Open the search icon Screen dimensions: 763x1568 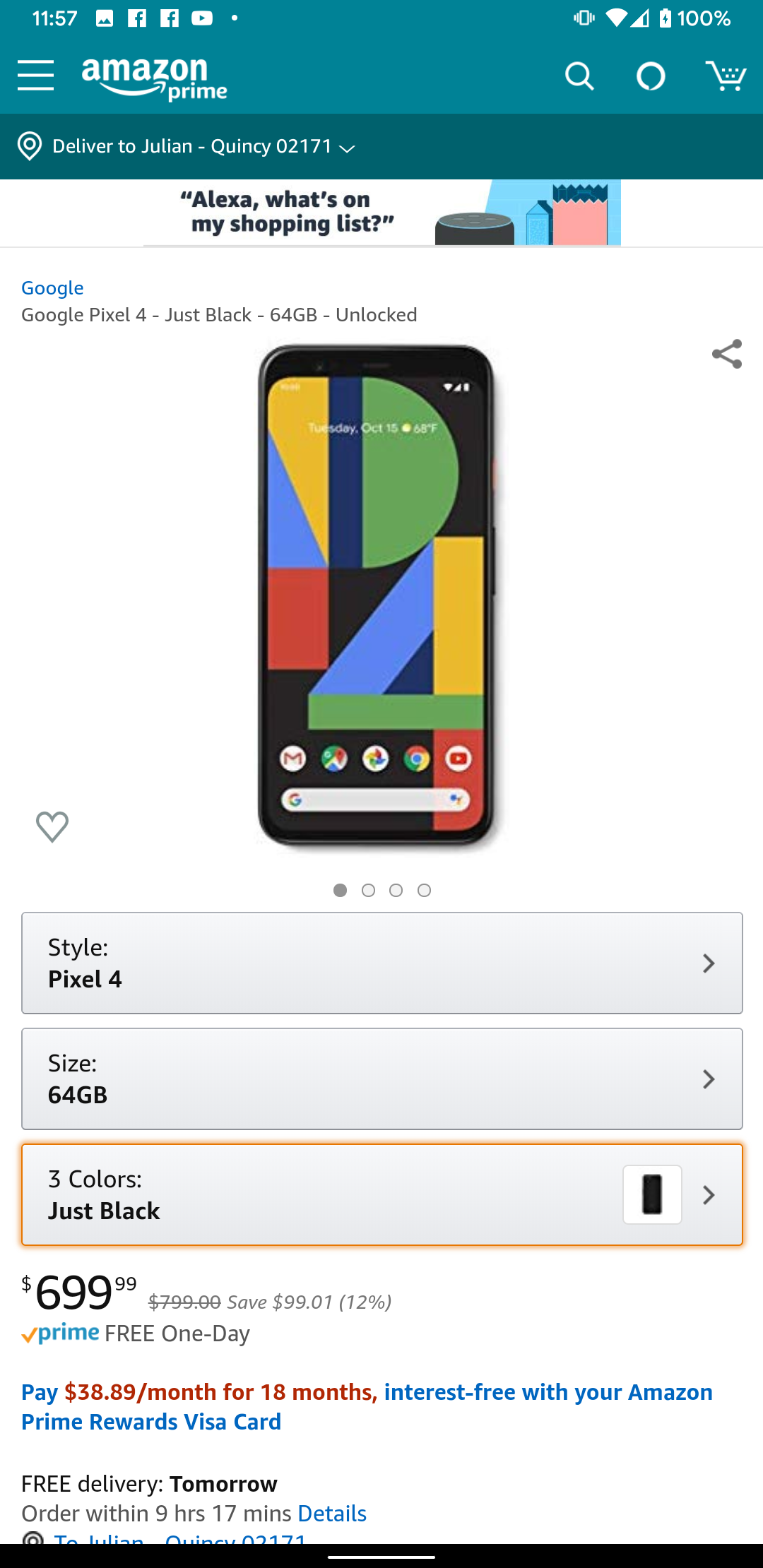point(579,76)
